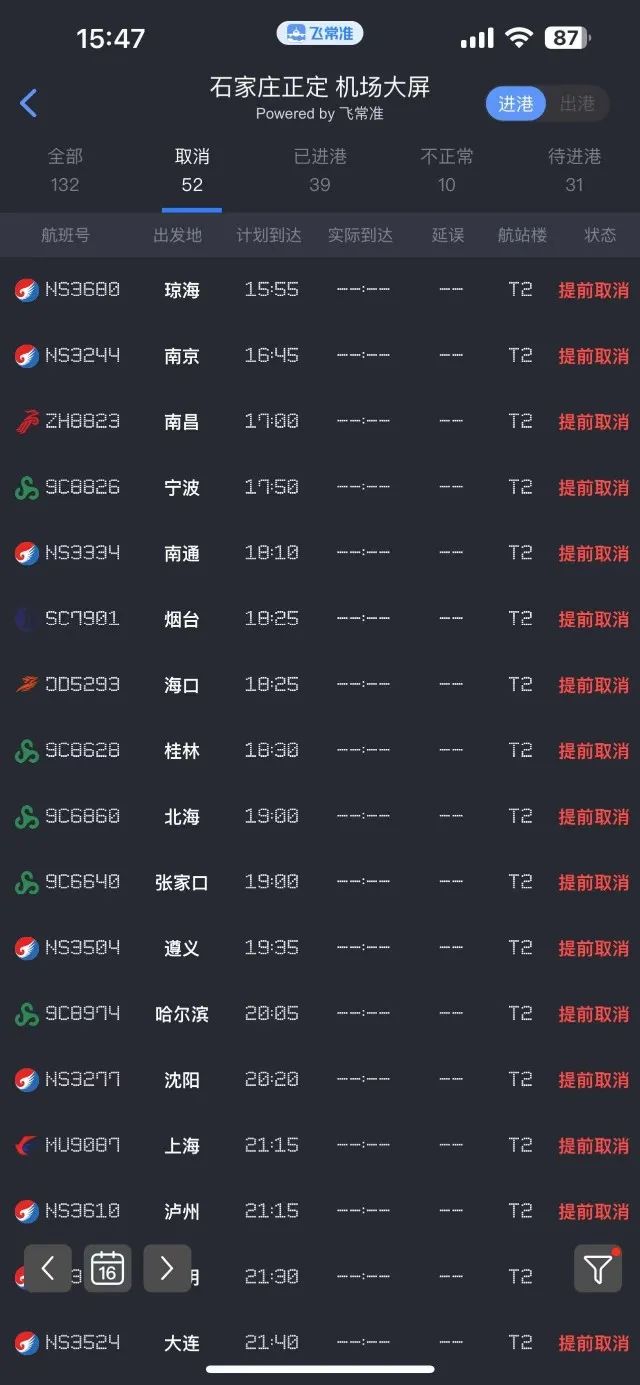Select the 进港 arrivals segment
Image resolution: width=640 pixels, height=1385 pixels.
click(x=516, y=103)
